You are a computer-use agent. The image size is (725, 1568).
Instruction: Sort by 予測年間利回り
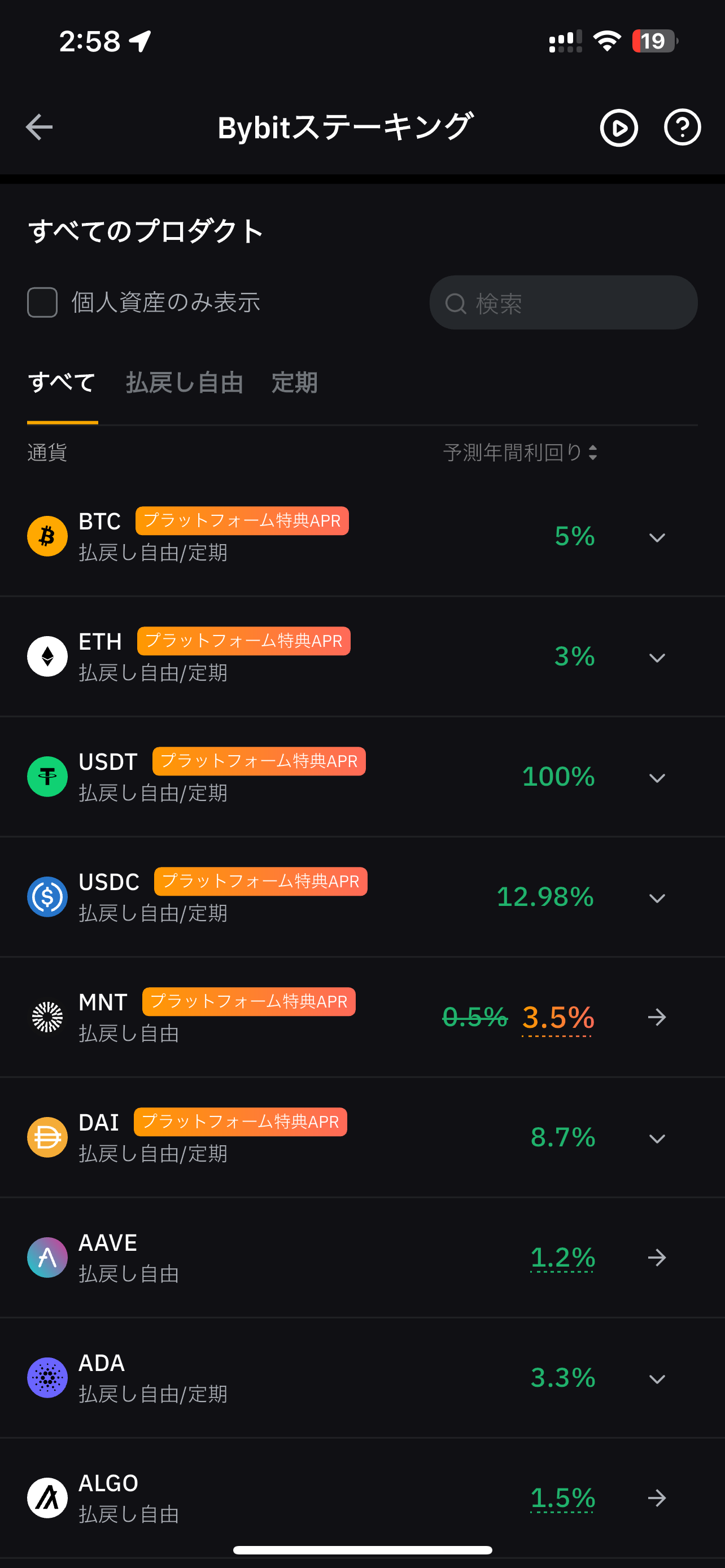point(521,452)
